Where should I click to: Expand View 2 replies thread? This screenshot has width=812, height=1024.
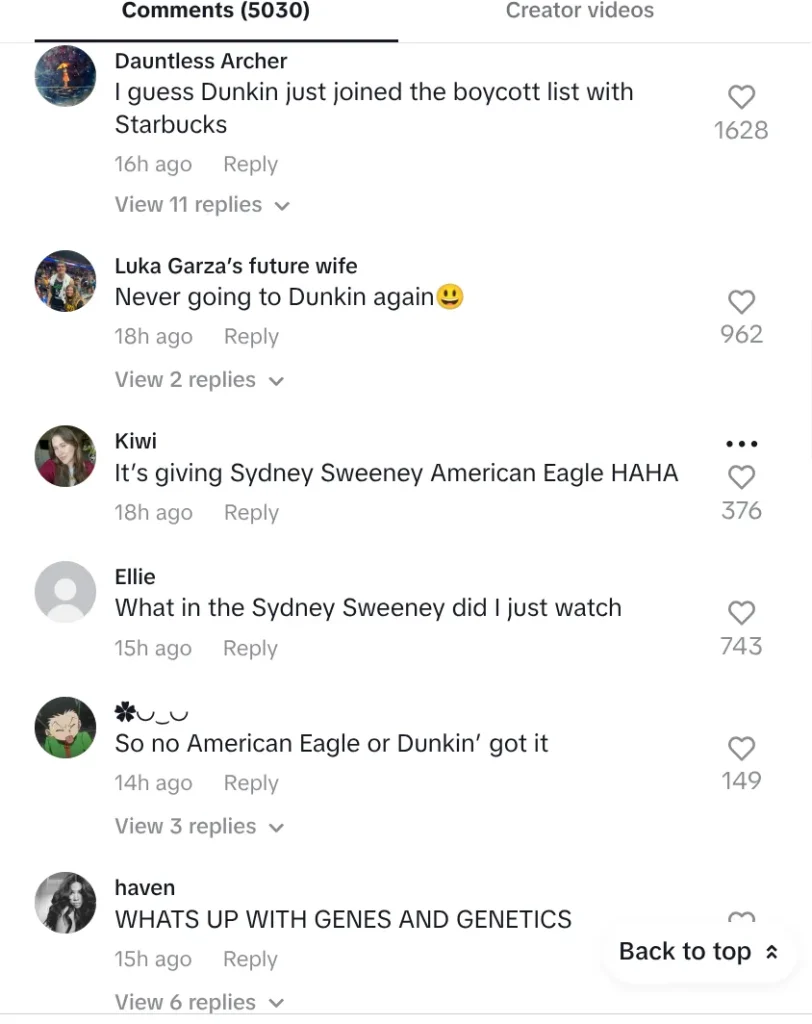[x=199, y=380]
